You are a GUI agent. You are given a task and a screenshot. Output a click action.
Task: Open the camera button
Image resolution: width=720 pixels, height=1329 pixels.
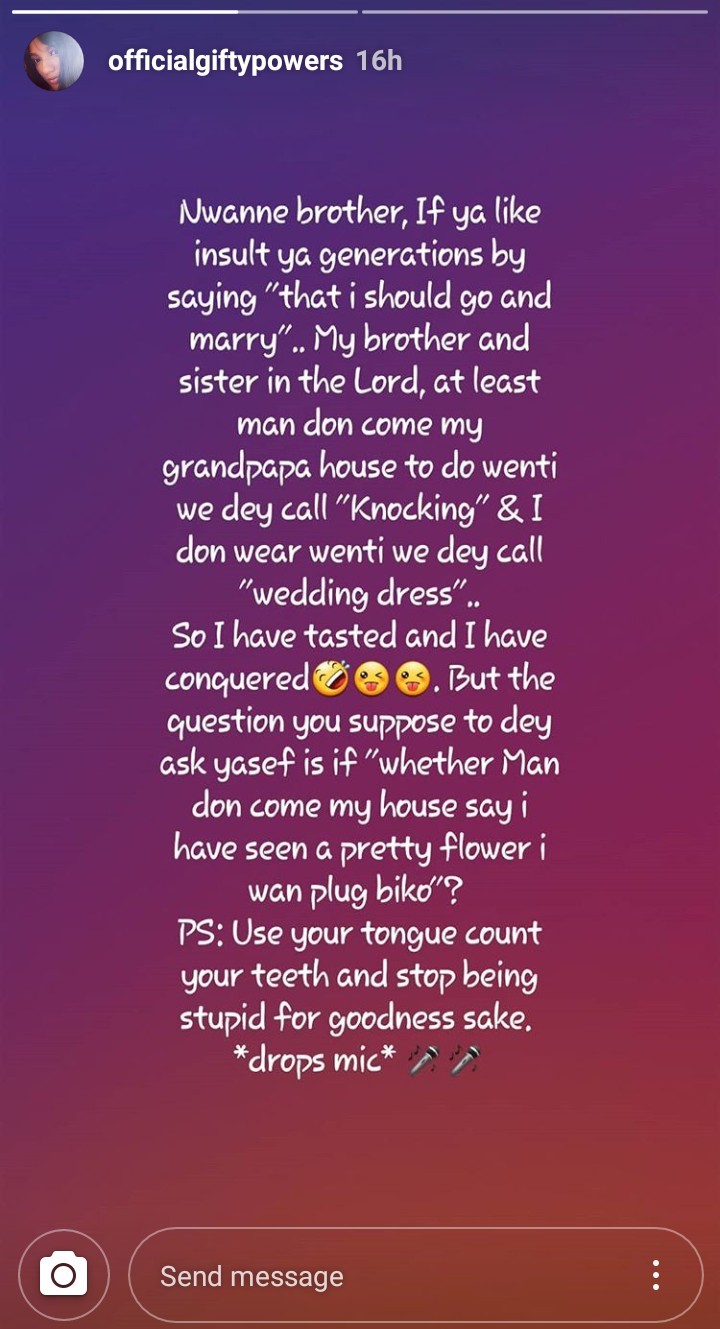[x=63, y=1275]
